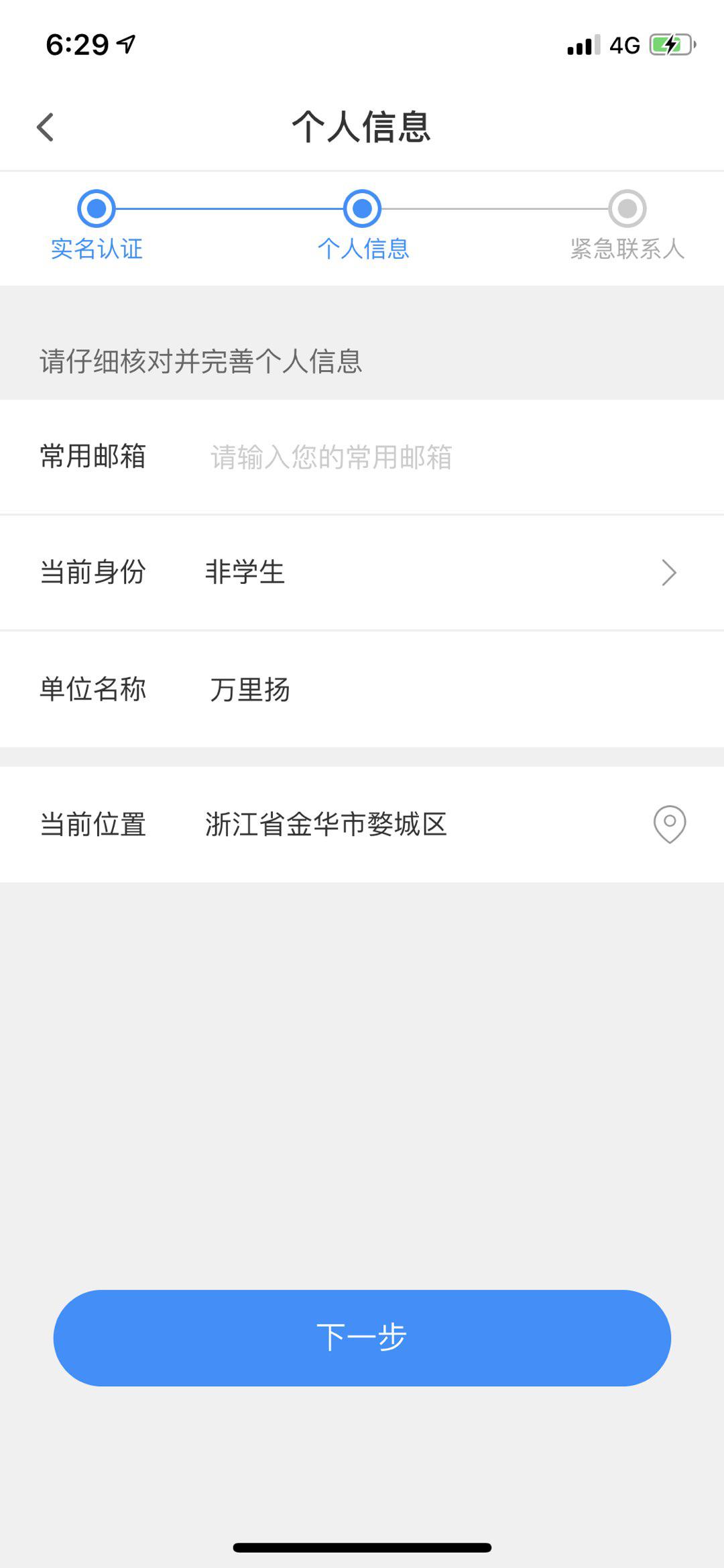
Task: Tap the location arrow next to clock
Action: coord(125,44)
